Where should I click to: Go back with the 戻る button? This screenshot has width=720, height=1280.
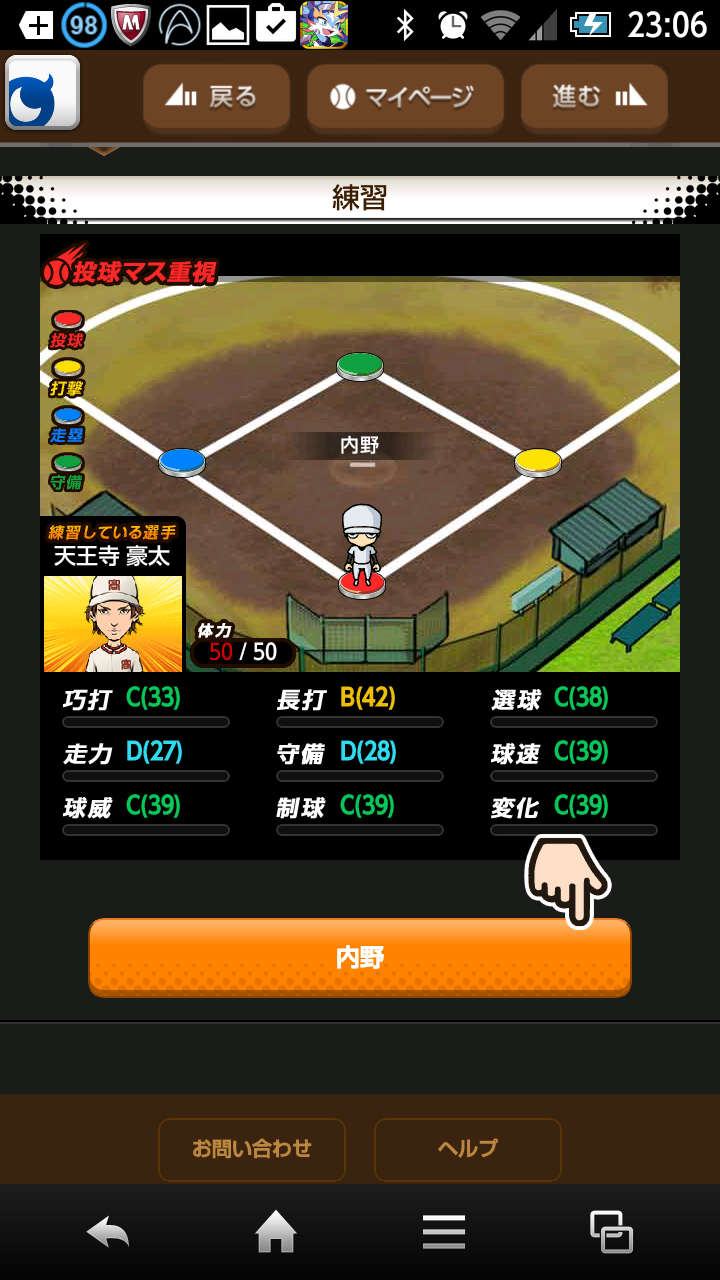216,97
